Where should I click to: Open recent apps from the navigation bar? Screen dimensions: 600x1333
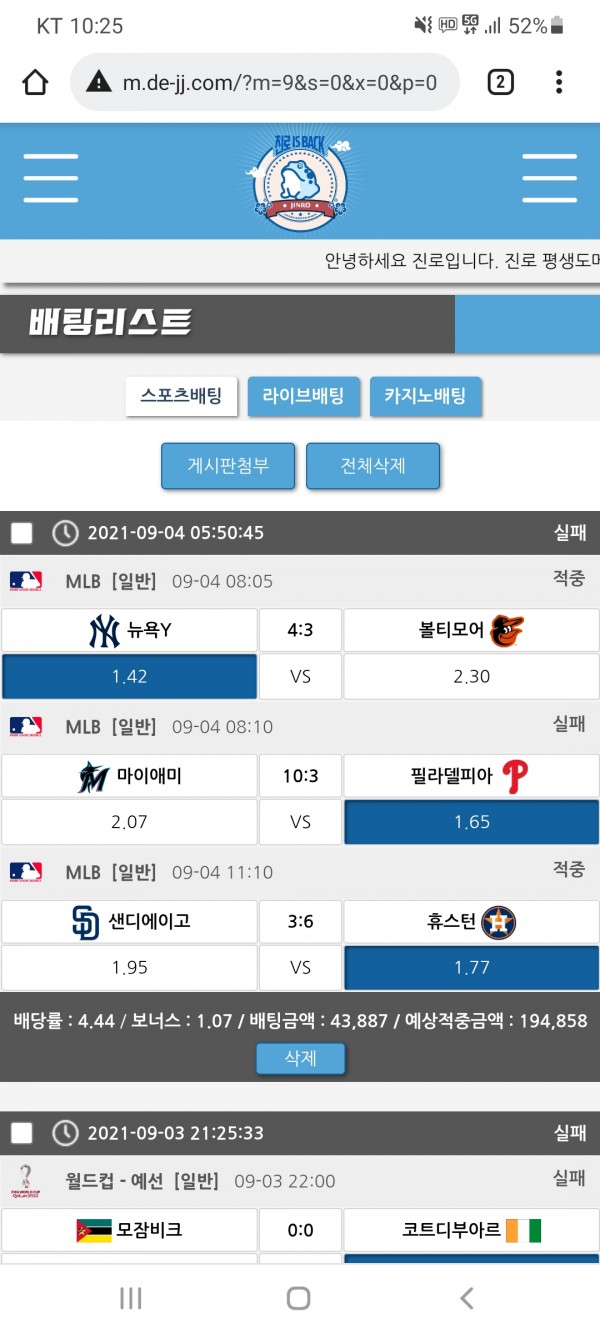tap(130, 1298)
